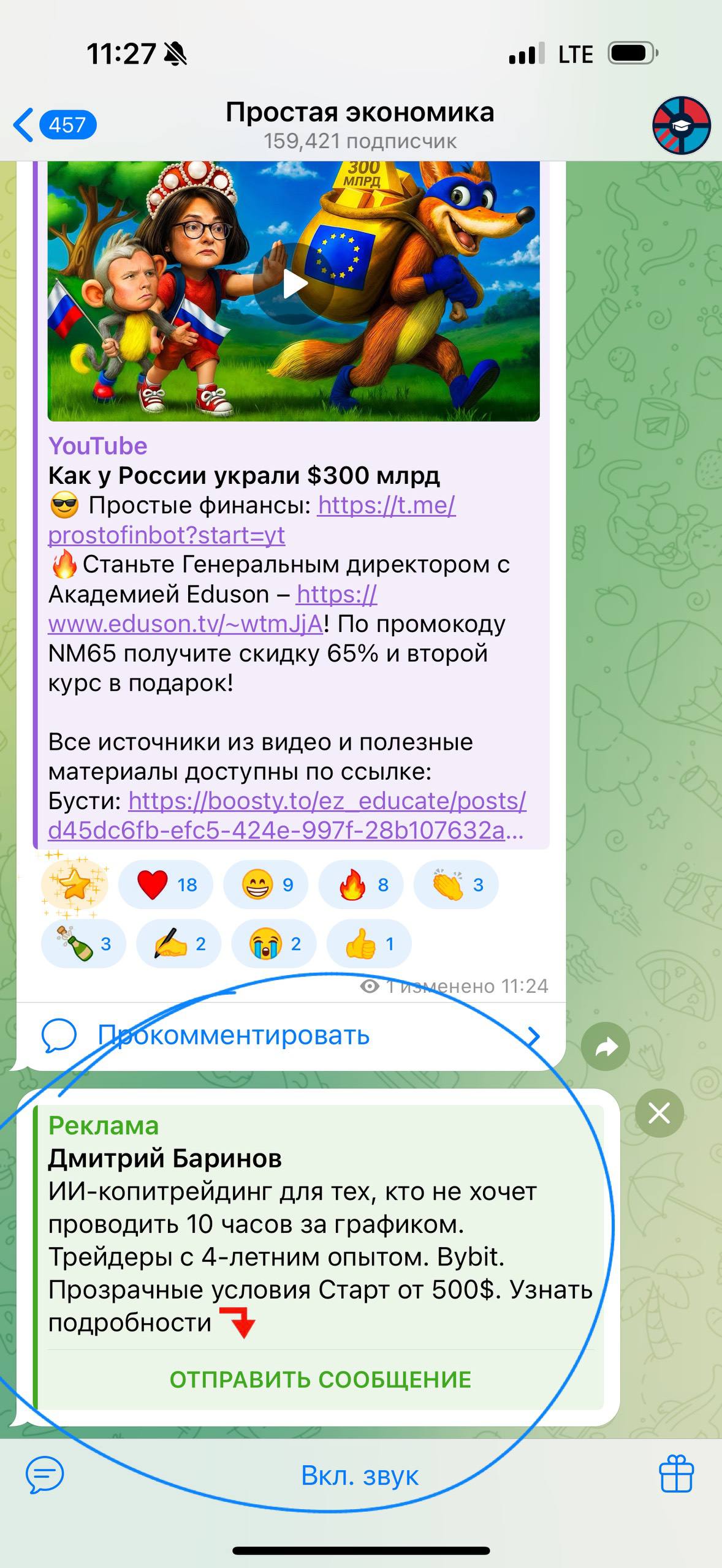Open the gift icon
The image size is (722, 1568).
(x=676, y=1474)
